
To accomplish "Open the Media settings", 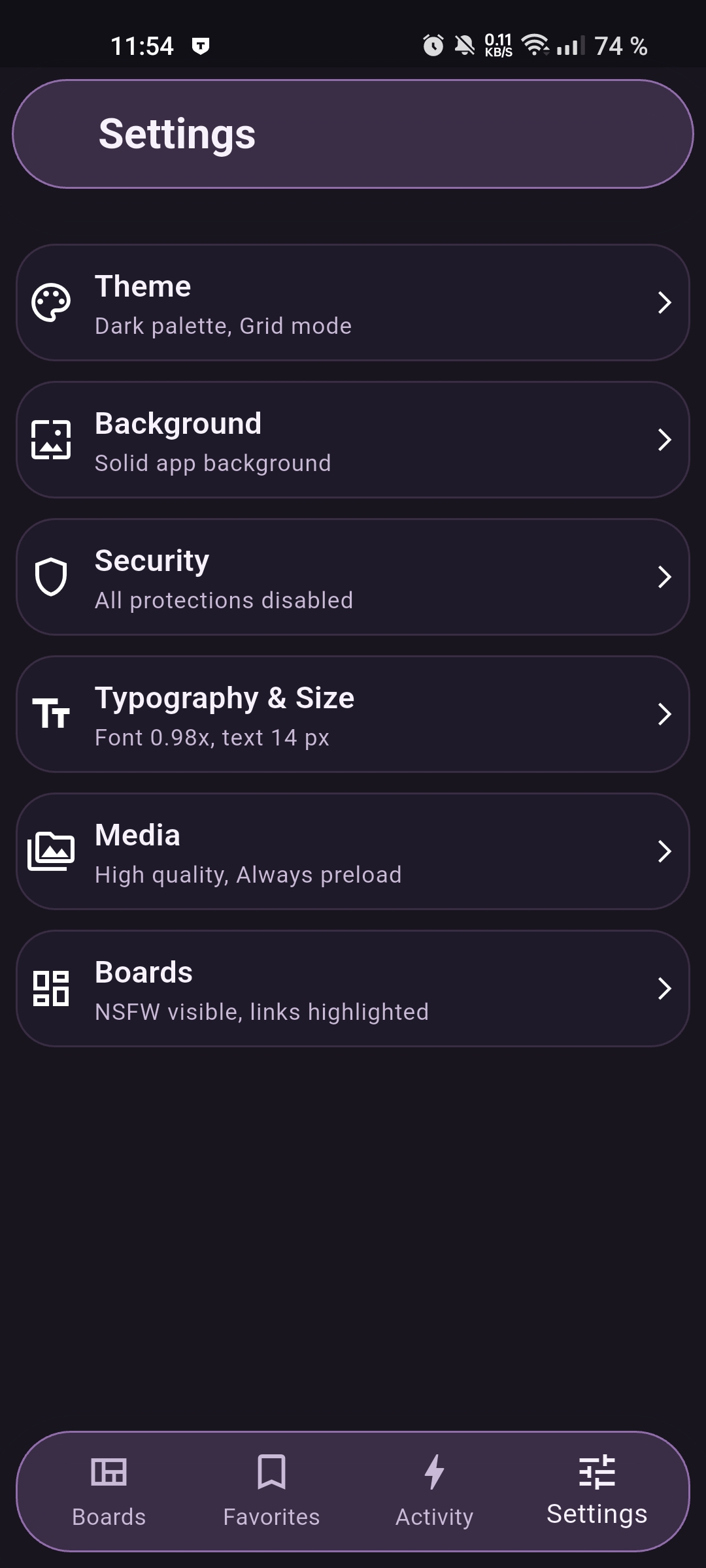I will point(353,851).
